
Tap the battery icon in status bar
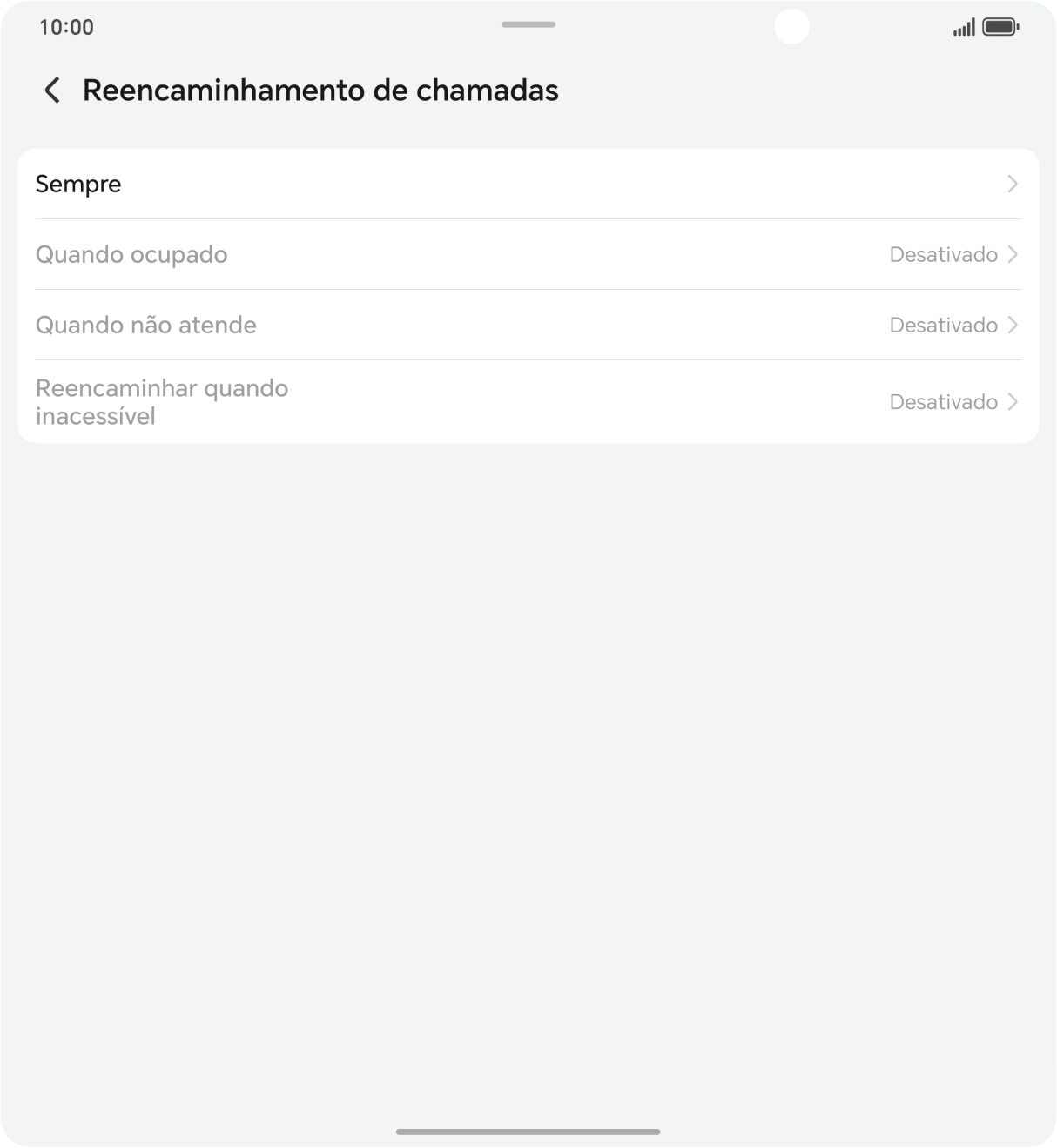click(1000, 27)
